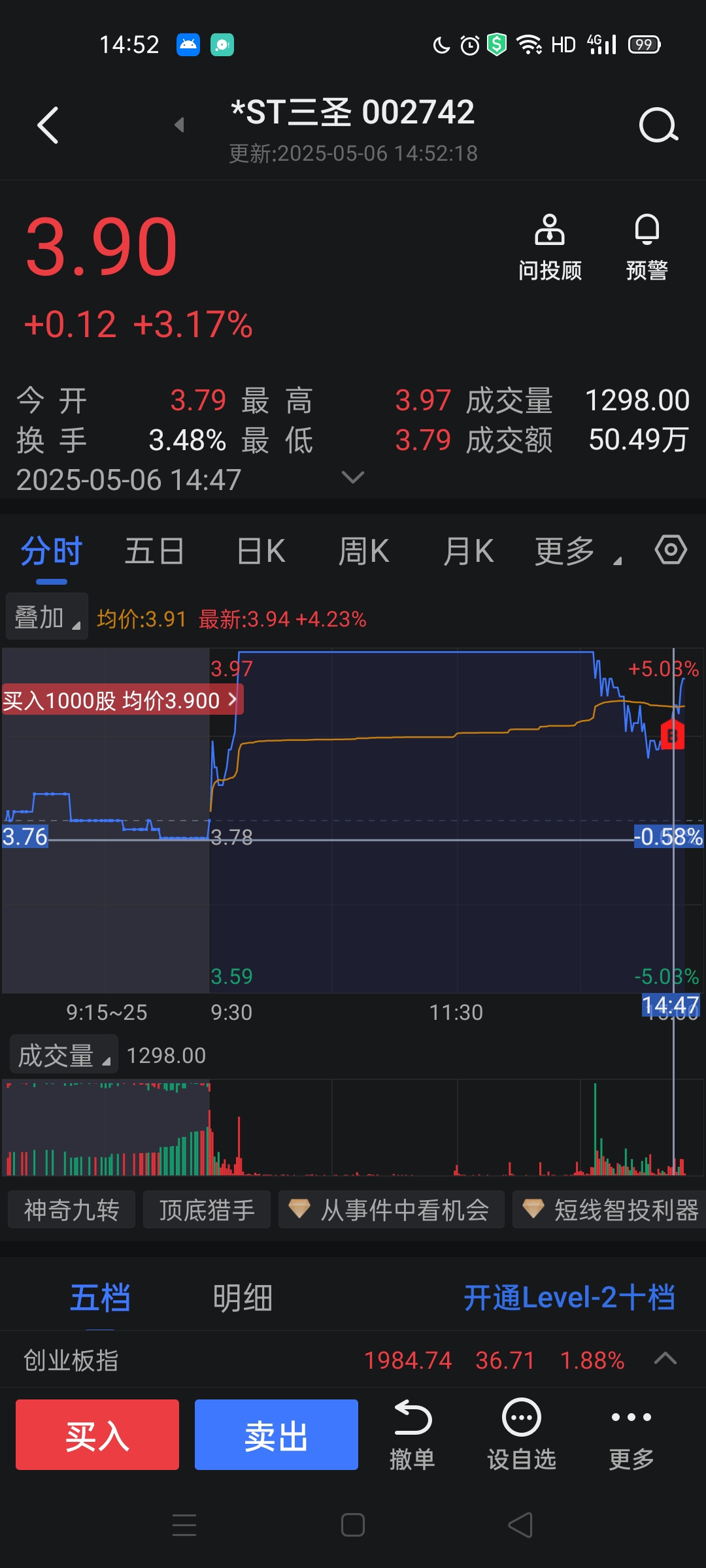The image size is (706, 1568).
Task: Set a price alert via 预警
Action: [x=647, y=248]
